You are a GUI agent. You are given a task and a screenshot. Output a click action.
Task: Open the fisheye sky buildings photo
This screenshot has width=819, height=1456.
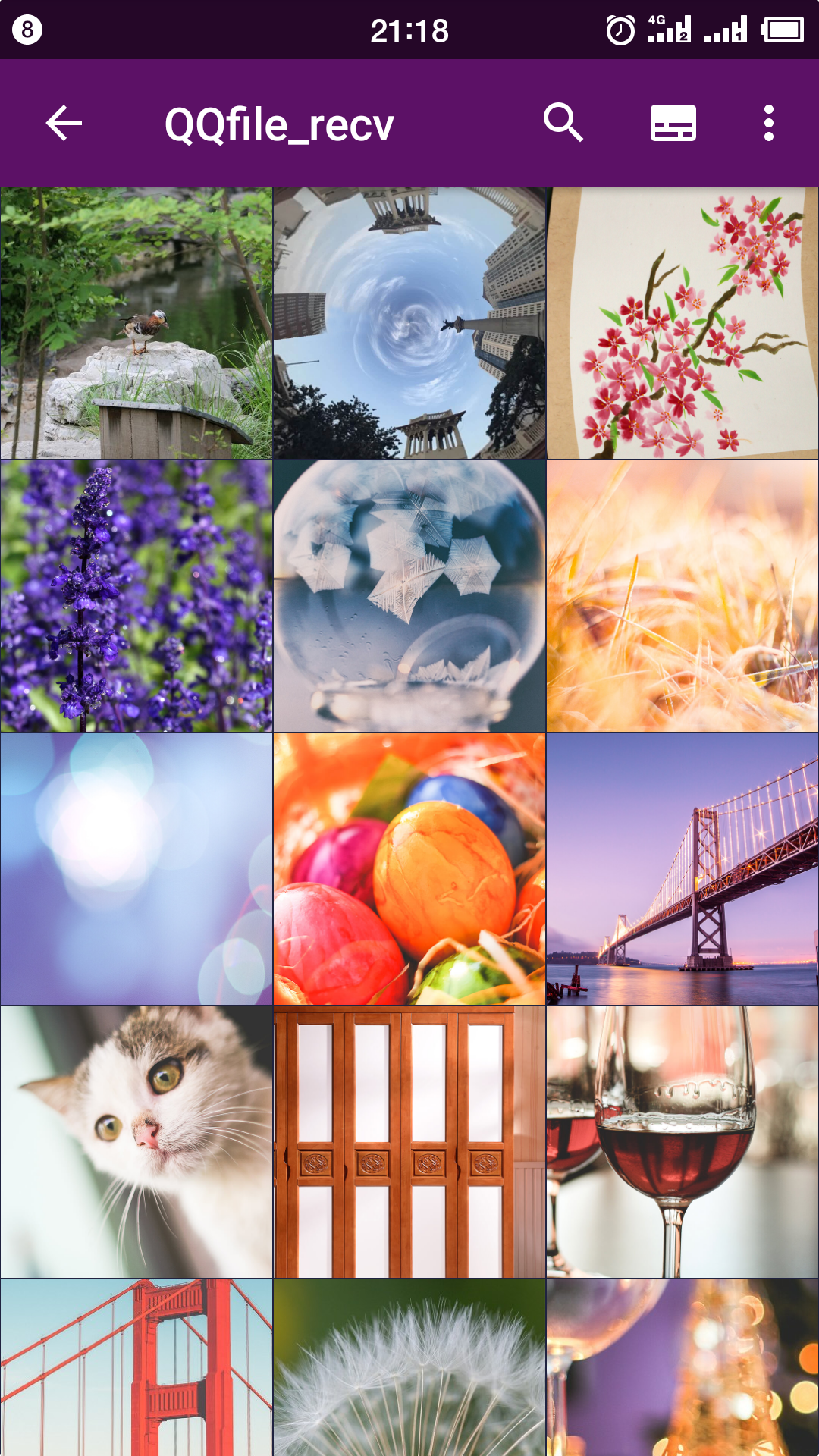click(409, 323)
